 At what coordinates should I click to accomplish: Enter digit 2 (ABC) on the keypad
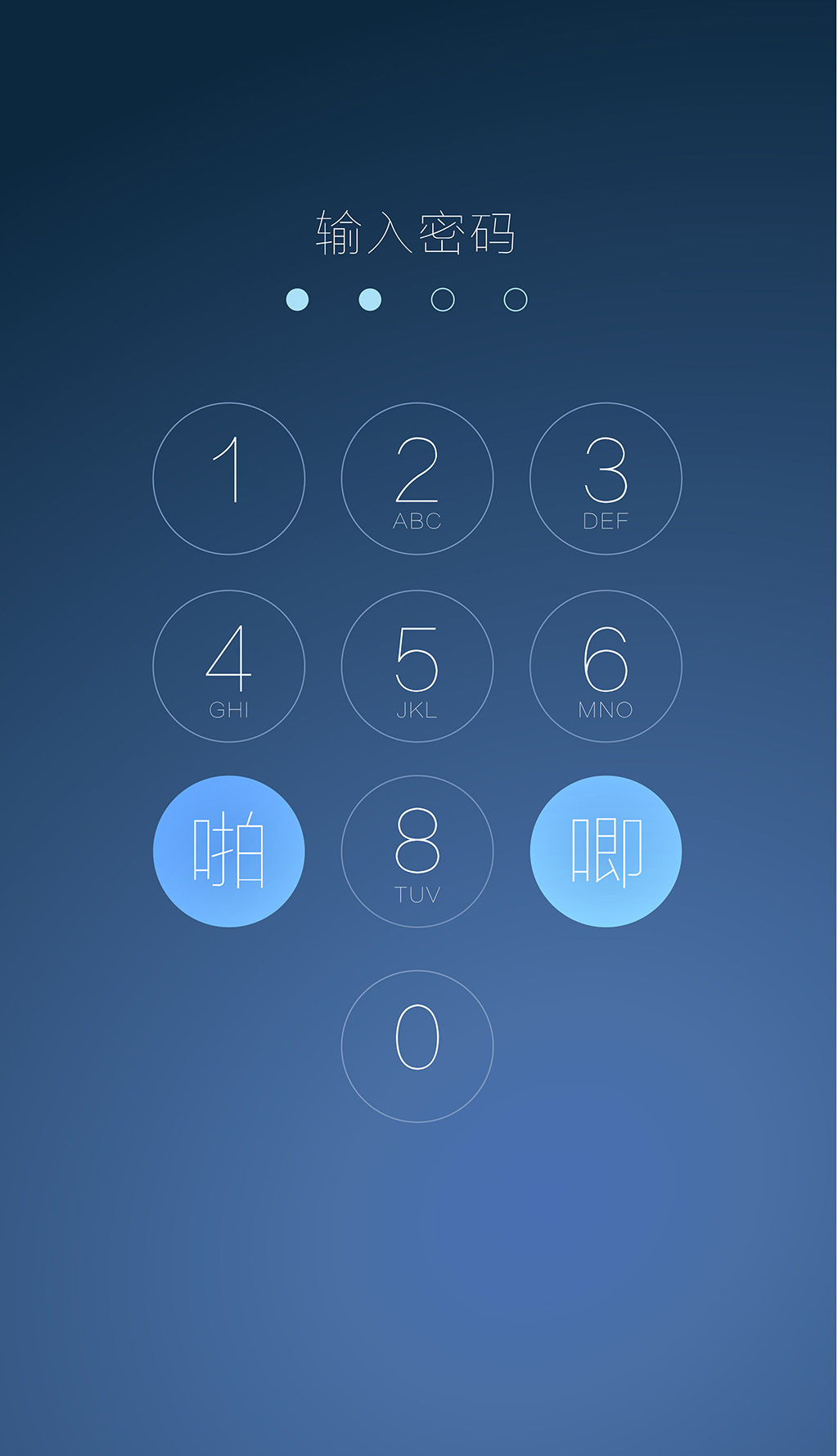coord(417,479)
